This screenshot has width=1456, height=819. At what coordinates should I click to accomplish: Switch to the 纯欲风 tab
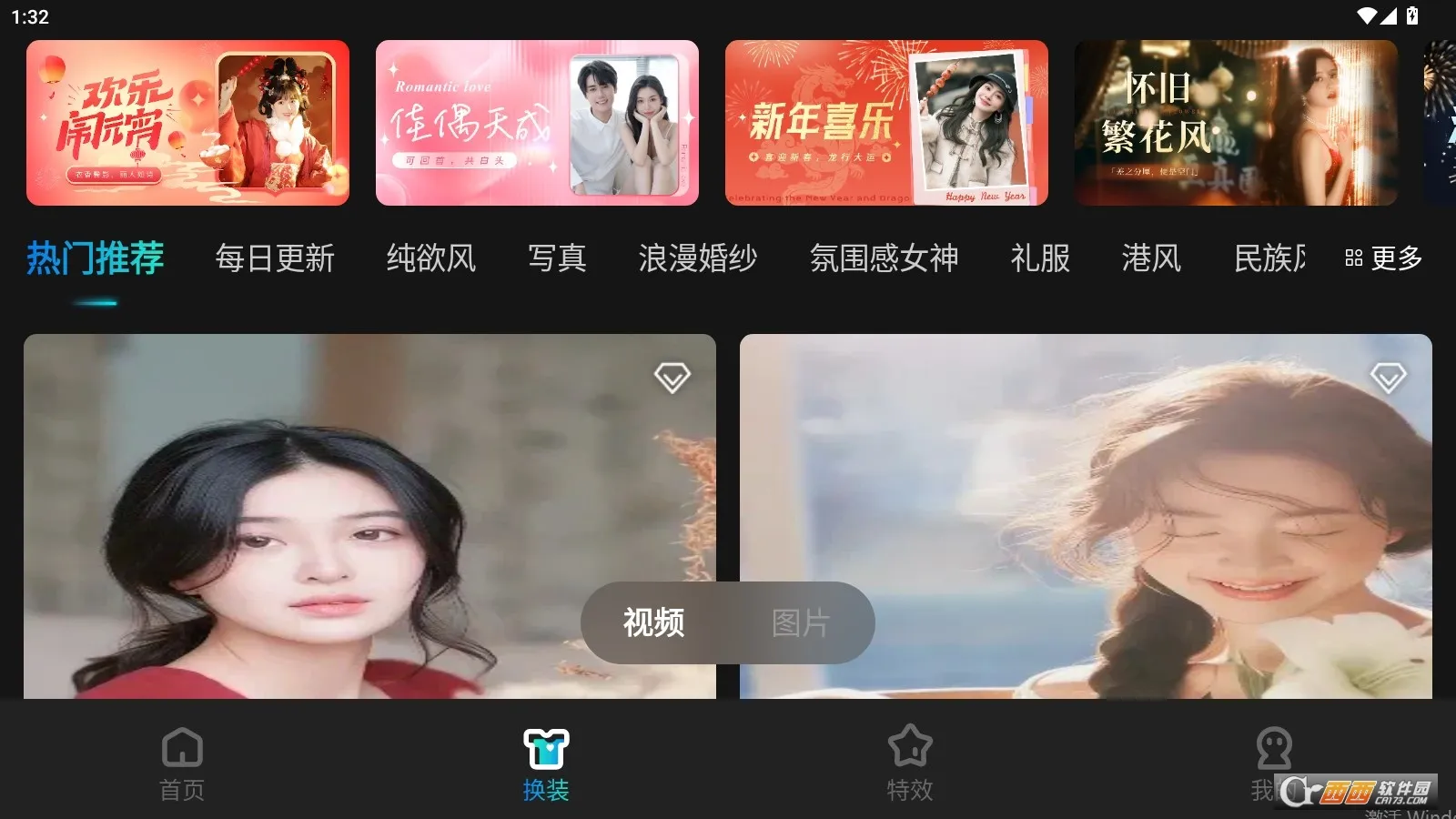431,258
